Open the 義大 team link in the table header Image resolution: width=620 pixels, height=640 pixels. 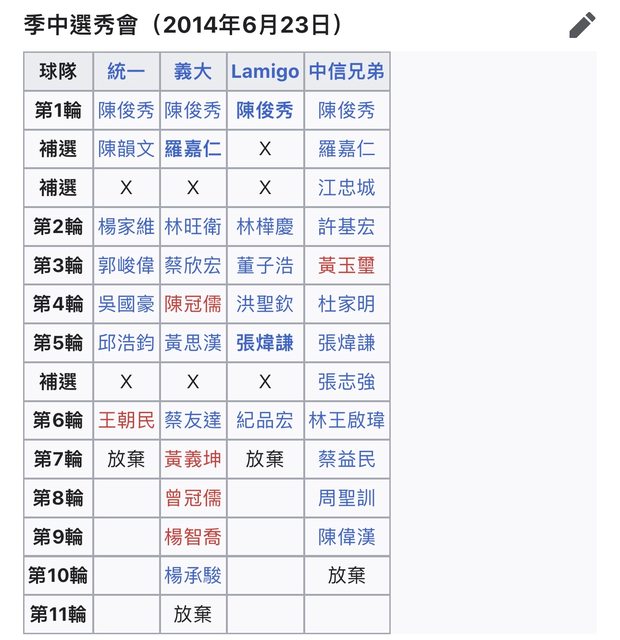click(x=193, y=72)
